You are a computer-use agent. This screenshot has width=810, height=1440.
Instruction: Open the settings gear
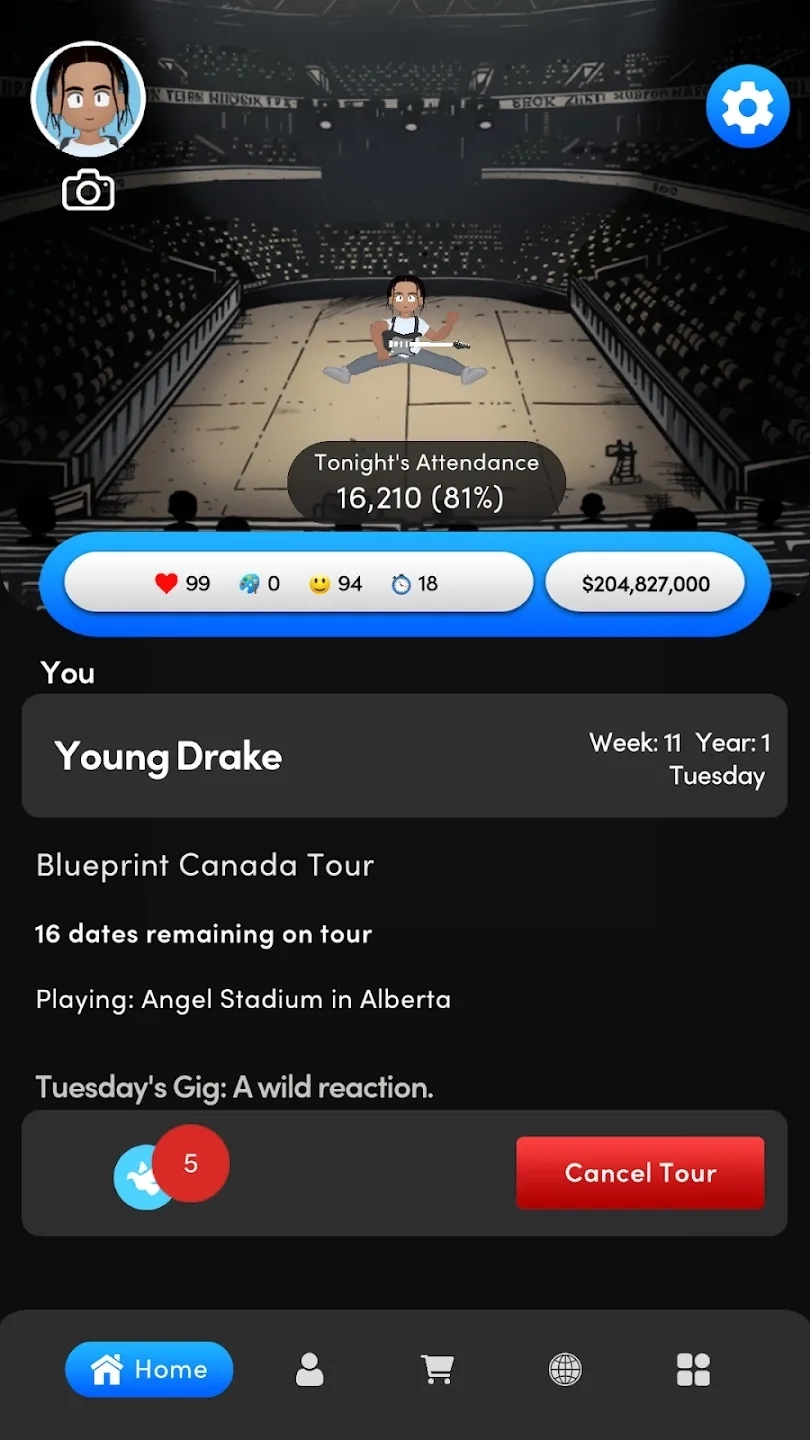click(x=748, y=106)
